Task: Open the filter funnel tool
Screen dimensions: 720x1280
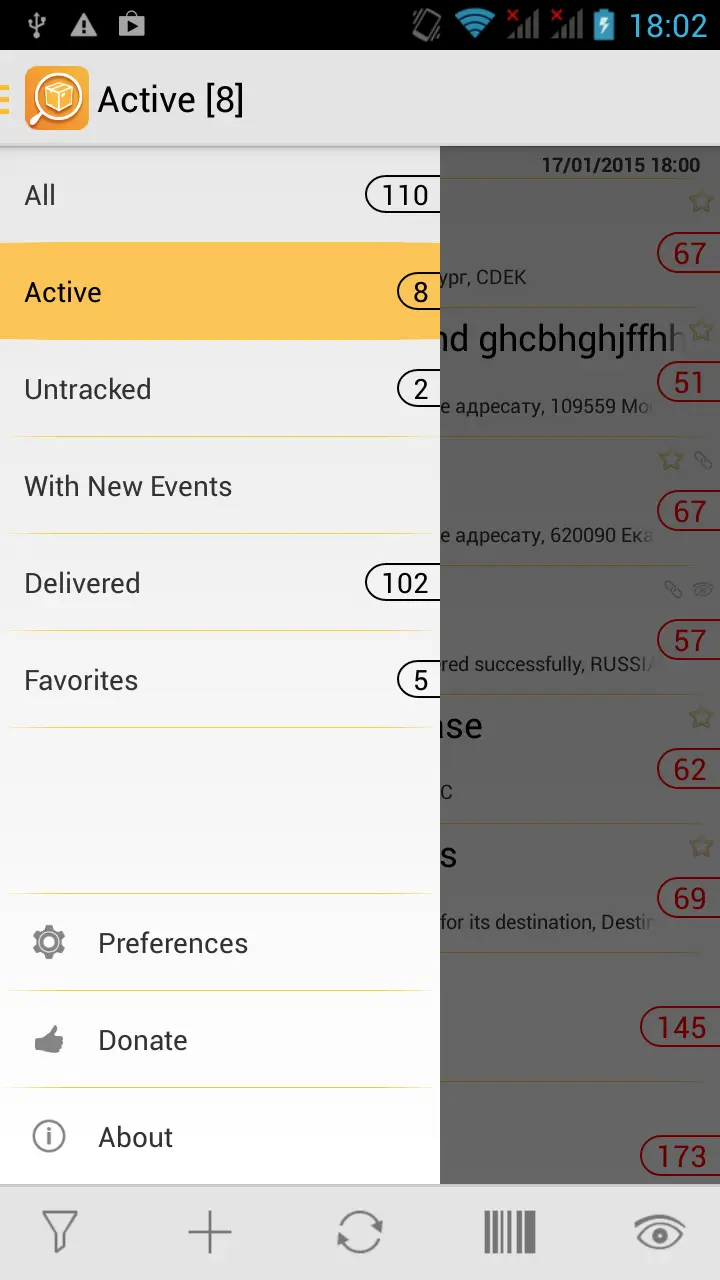Action: tap(59, 1232)
